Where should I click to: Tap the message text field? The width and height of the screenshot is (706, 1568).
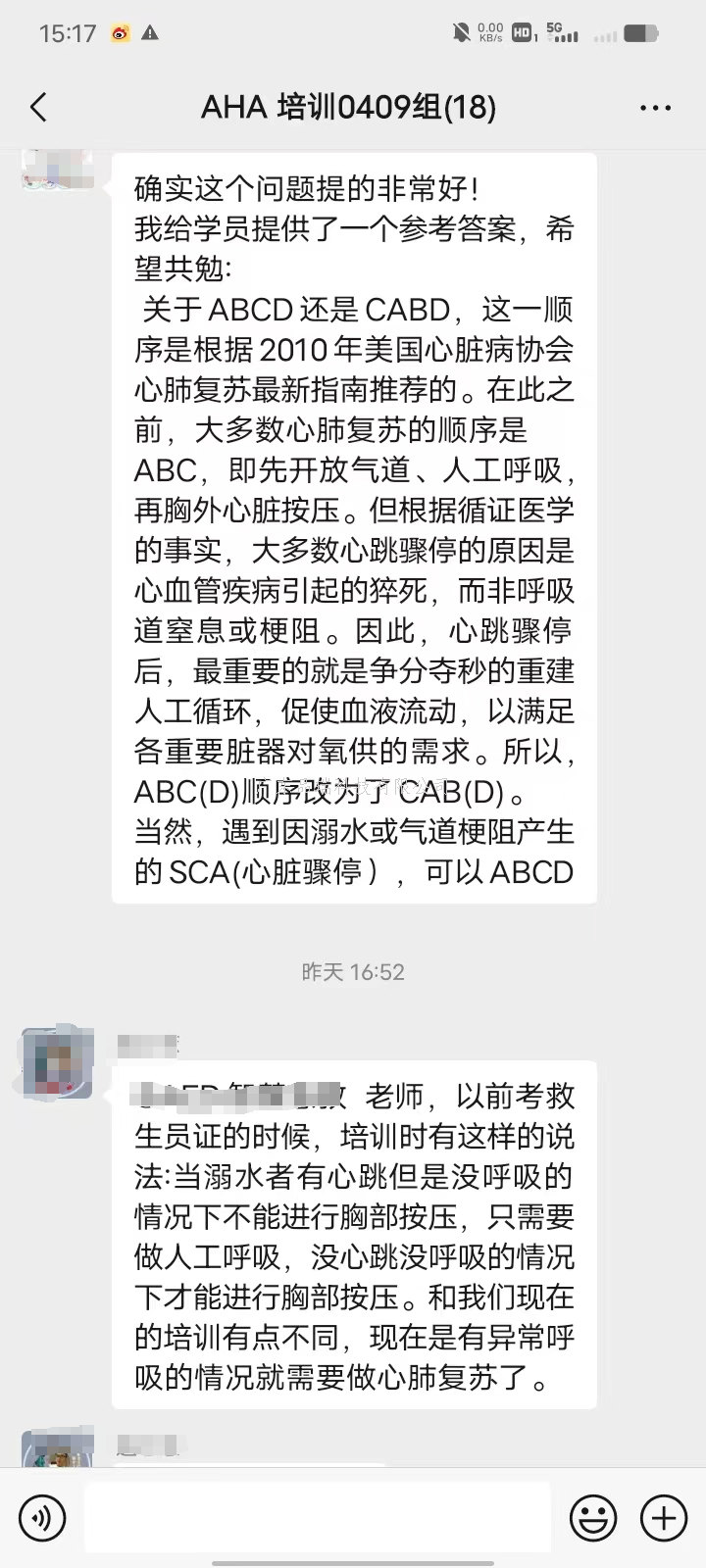click(317, 1518)
